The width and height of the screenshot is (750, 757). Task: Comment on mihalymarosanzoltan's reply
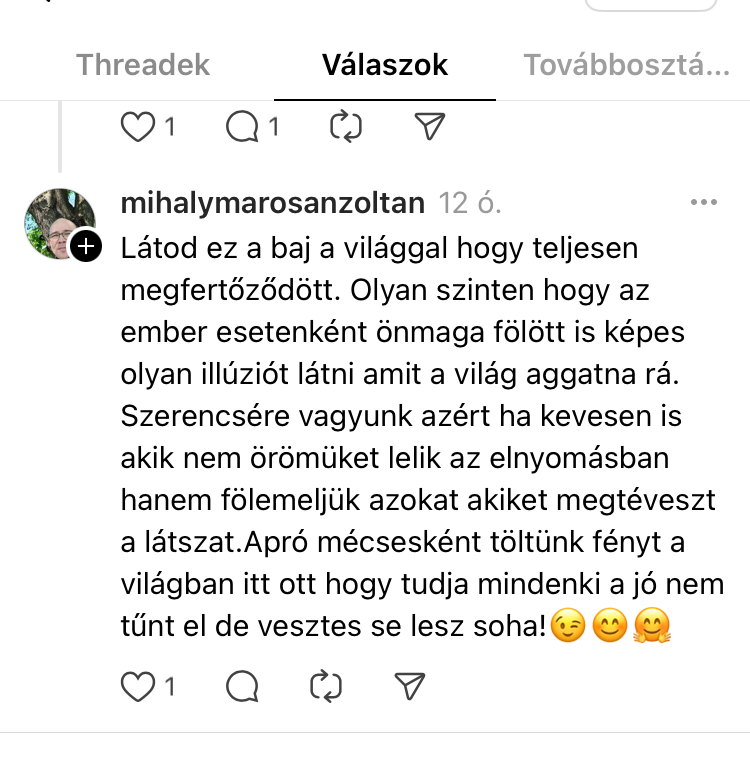(242, 686)
